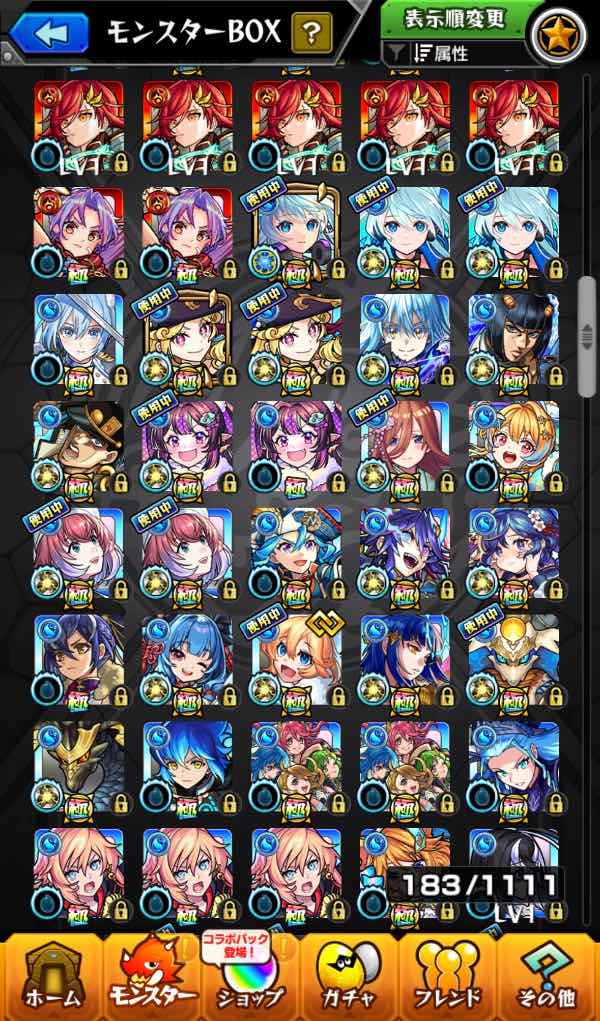Select the orange-haired monster with the chain-link icon
This screenshot has width=600, height=1021.
(x=296, y=658)
